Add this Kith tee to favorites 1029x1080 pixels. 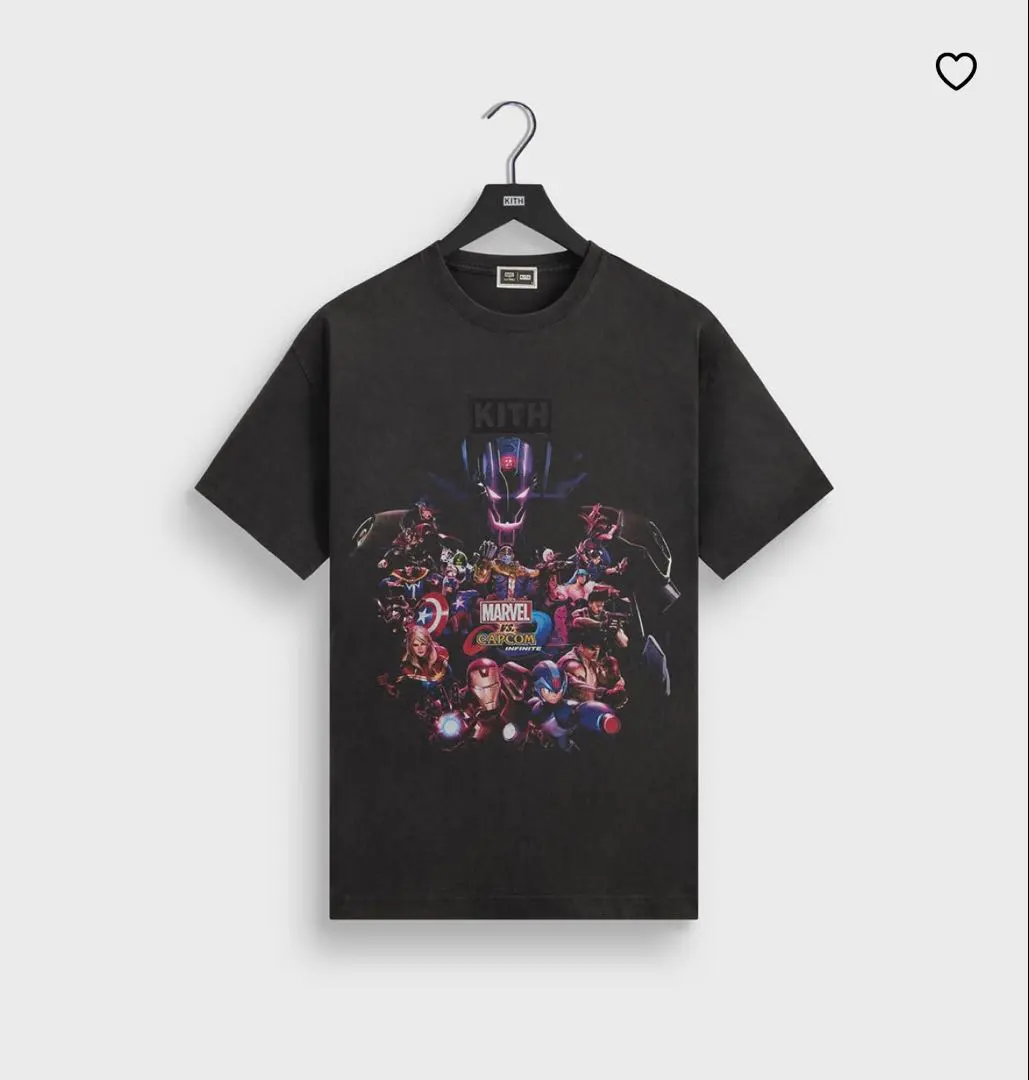955,71
